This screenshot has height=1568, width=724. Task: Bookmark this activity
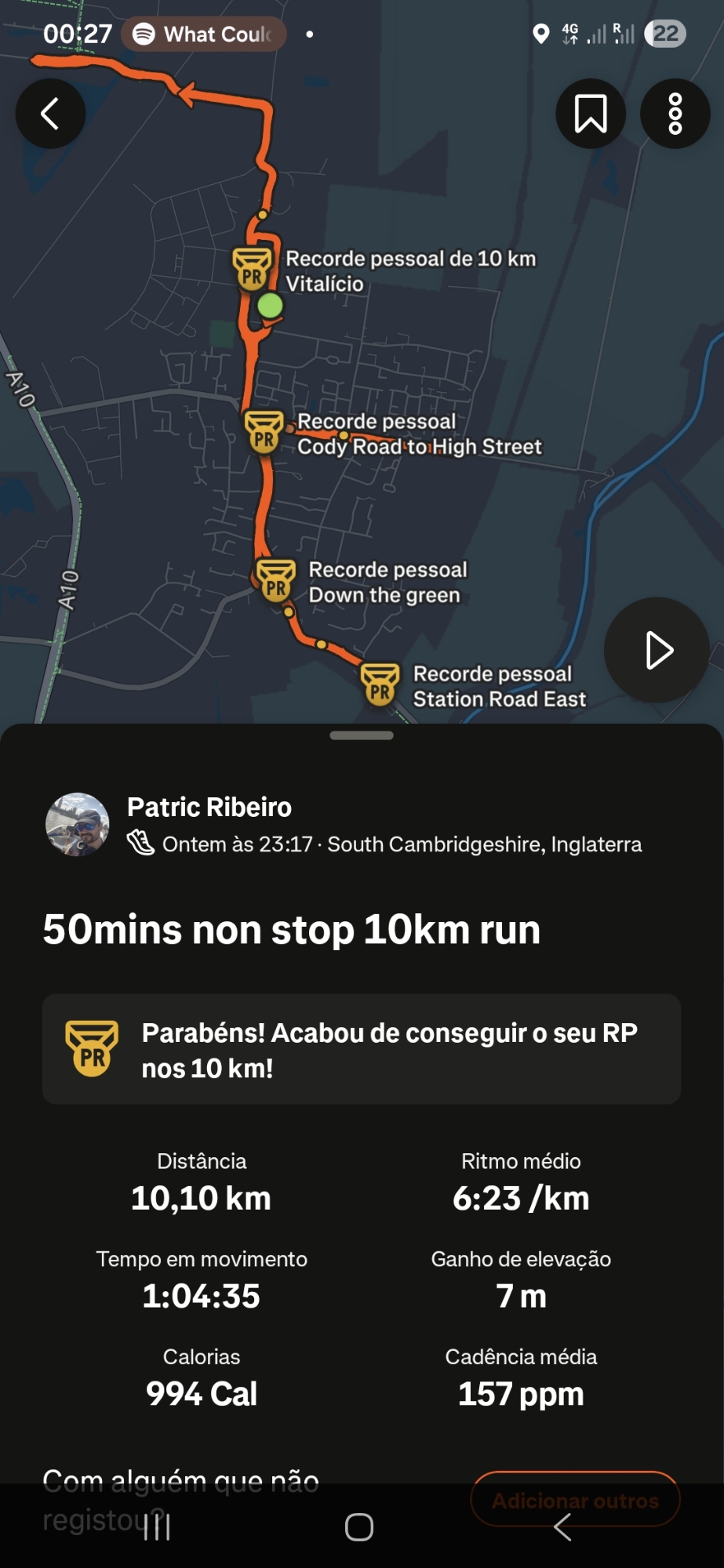click(591, 114)
